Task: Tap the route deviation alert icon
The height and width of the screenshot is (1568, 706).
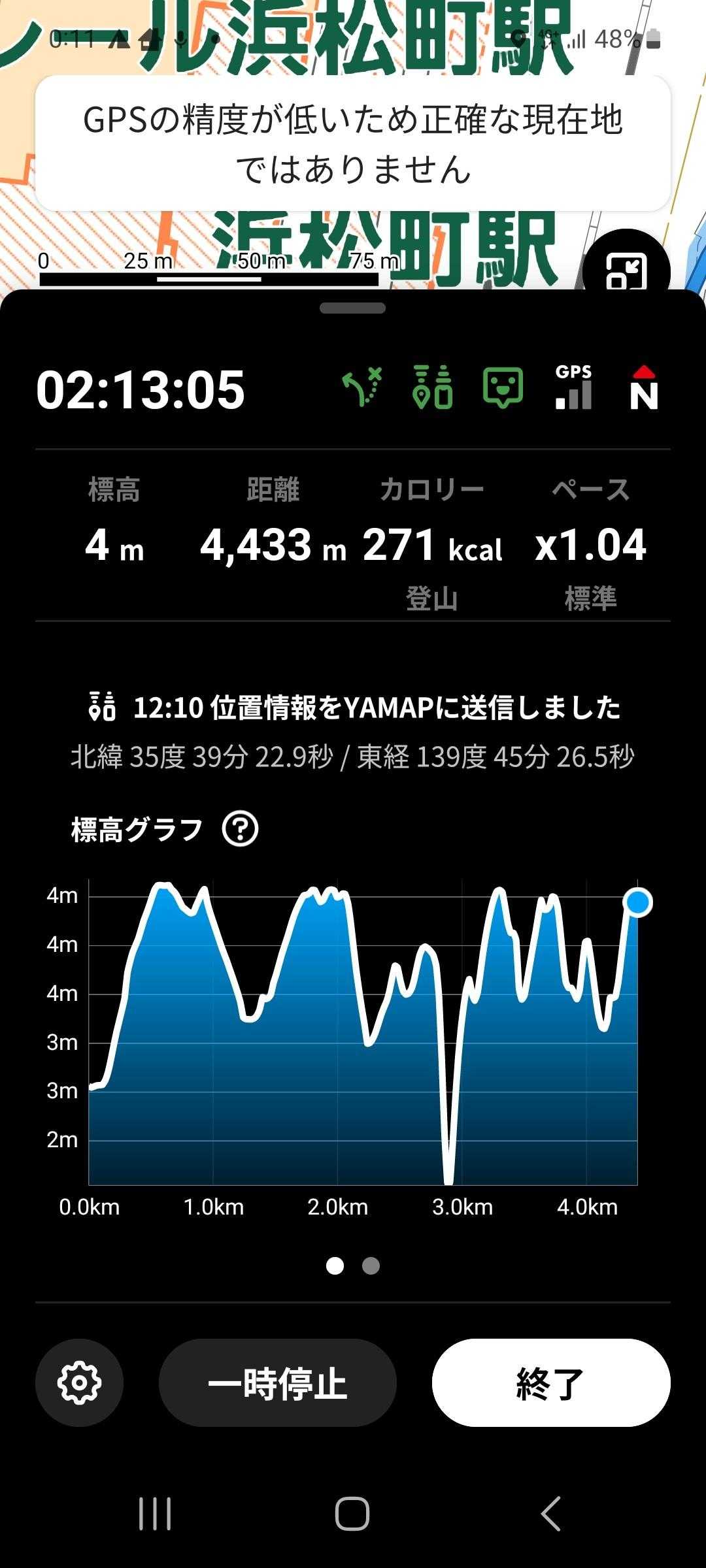Action: [x=362, y=388]
